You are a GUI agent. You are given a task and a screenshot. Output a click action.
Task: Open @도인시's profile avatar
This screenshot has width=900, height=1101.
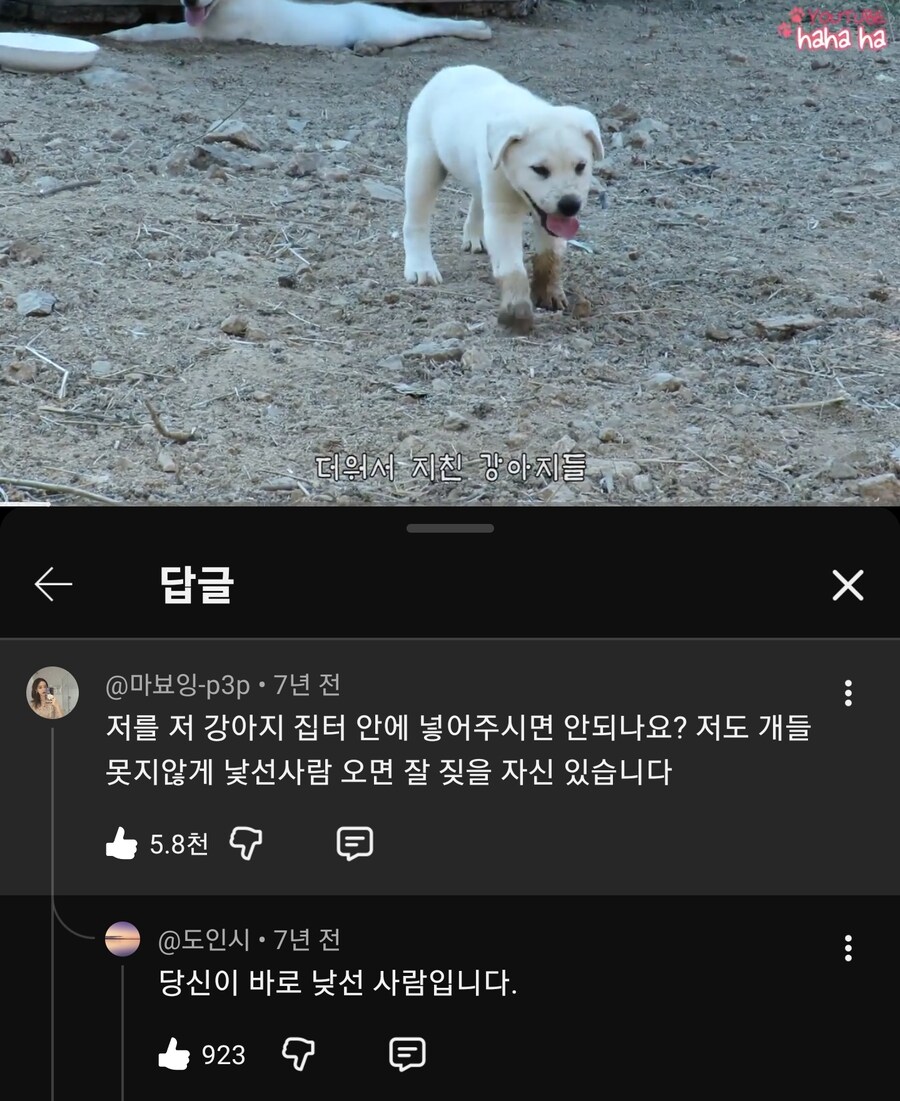coord(123,940)
